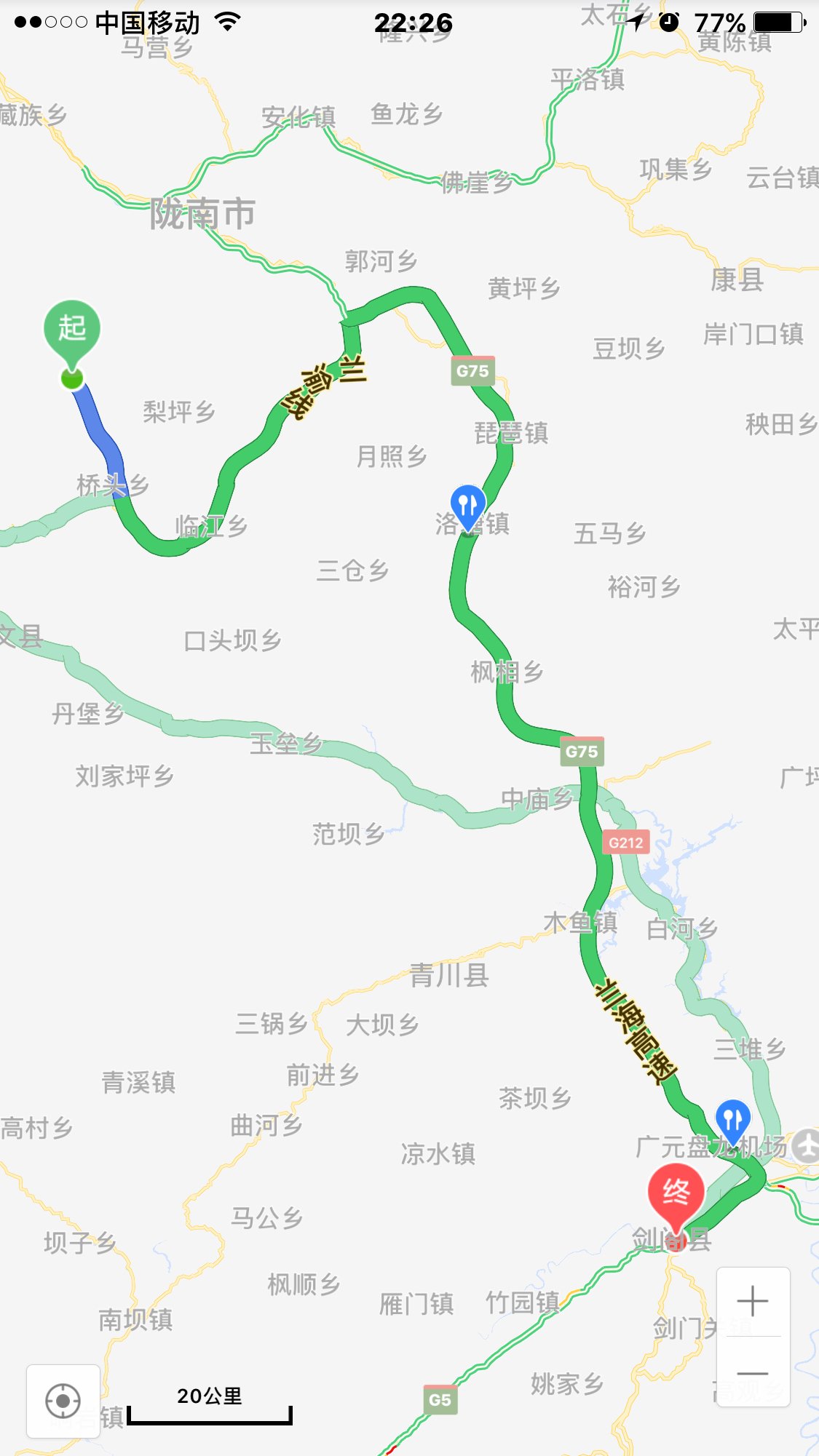Screen dimensions: 819x1456
Task: Open the restaurant pin near 广元盘龙机场
Action: [x=732, y=1119]
